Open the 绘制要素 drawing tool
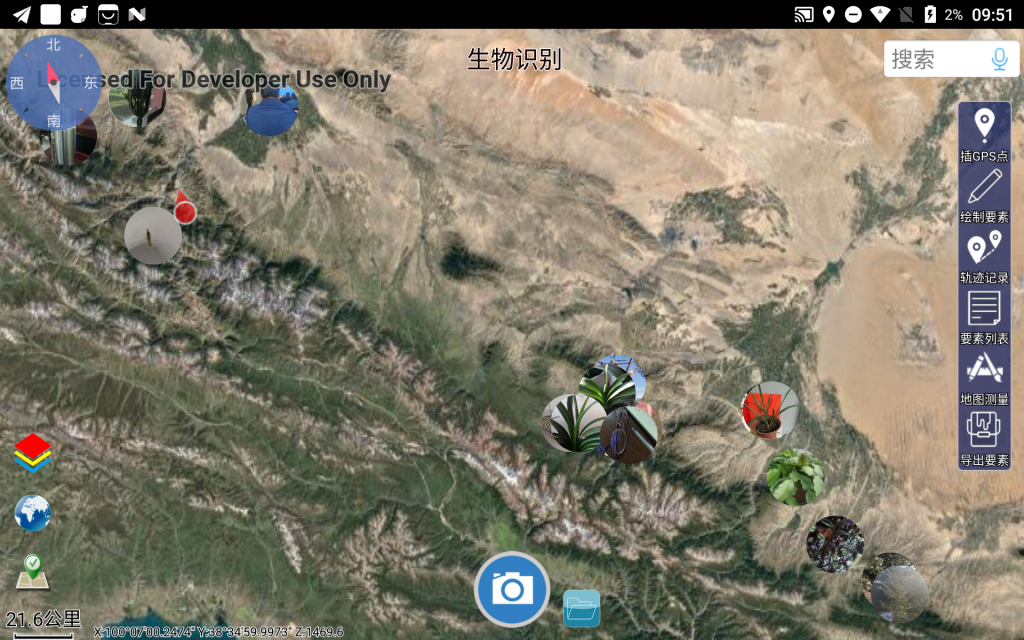Screen dimensions: 1024x640 click(984, 194)
